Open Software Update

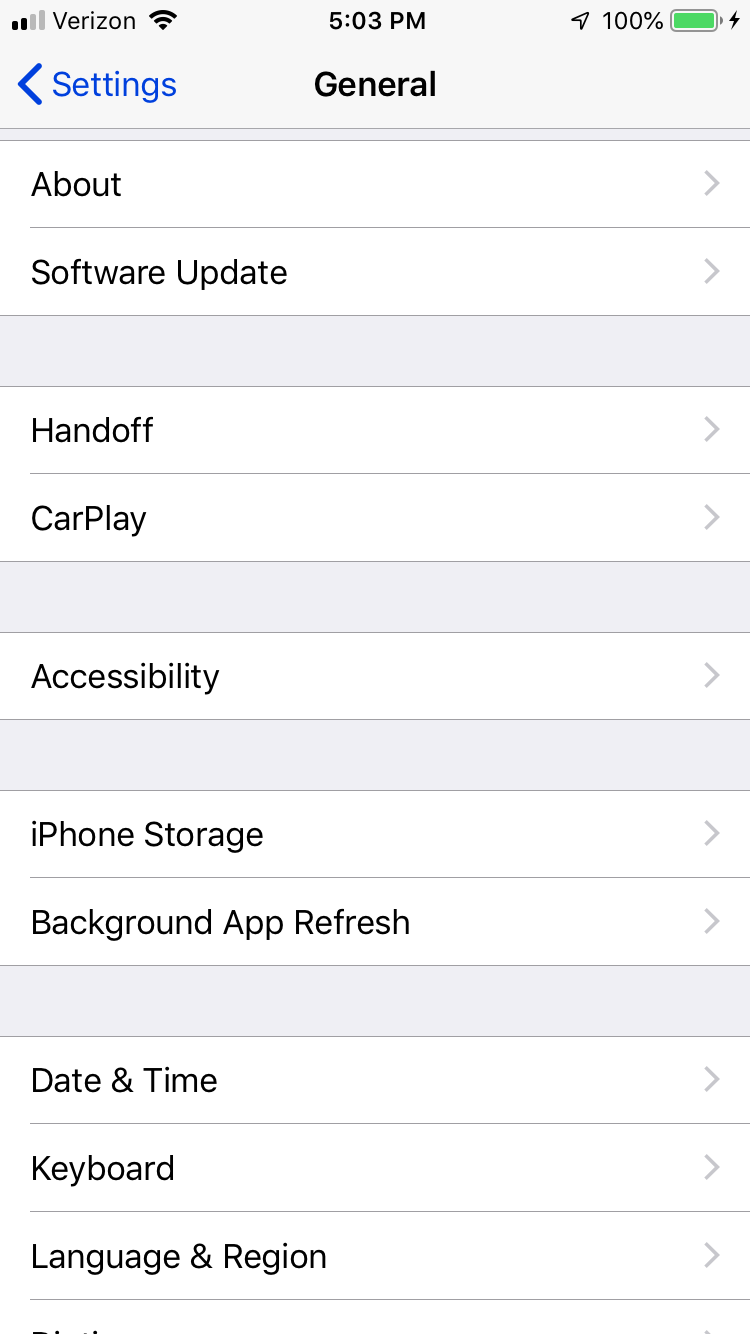375,272
